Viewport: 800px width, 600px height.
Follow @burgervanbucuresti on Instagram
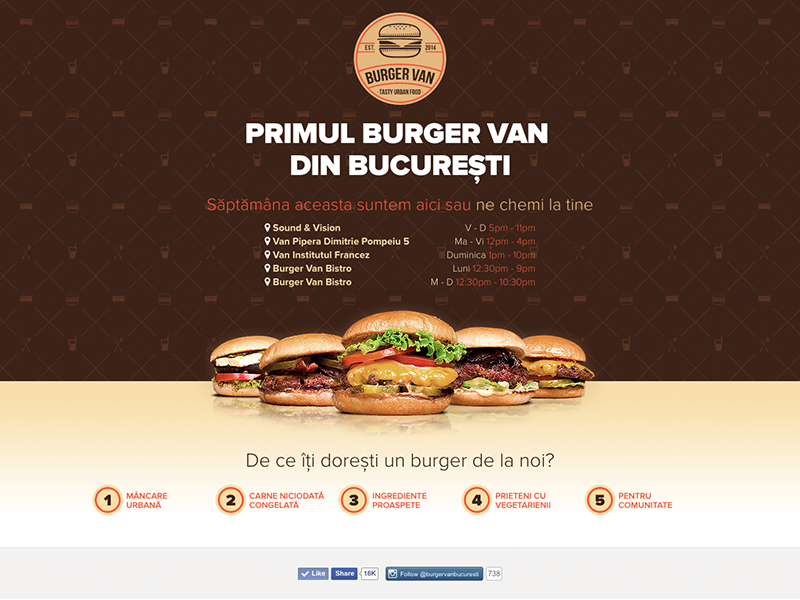pos(434,574)
